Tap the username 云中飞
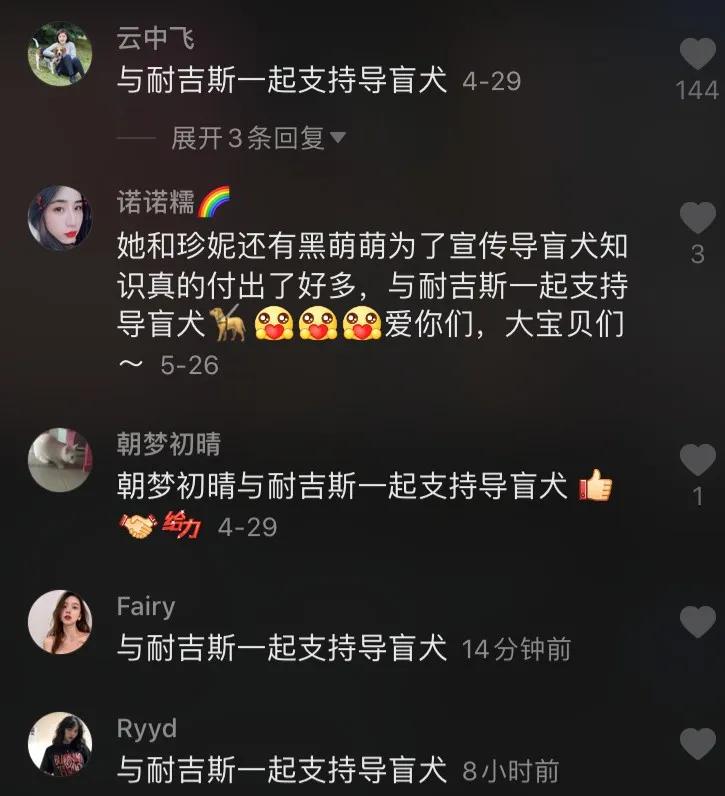The height and width of the screenshot is (796, 725). click(x=149, y=33)
